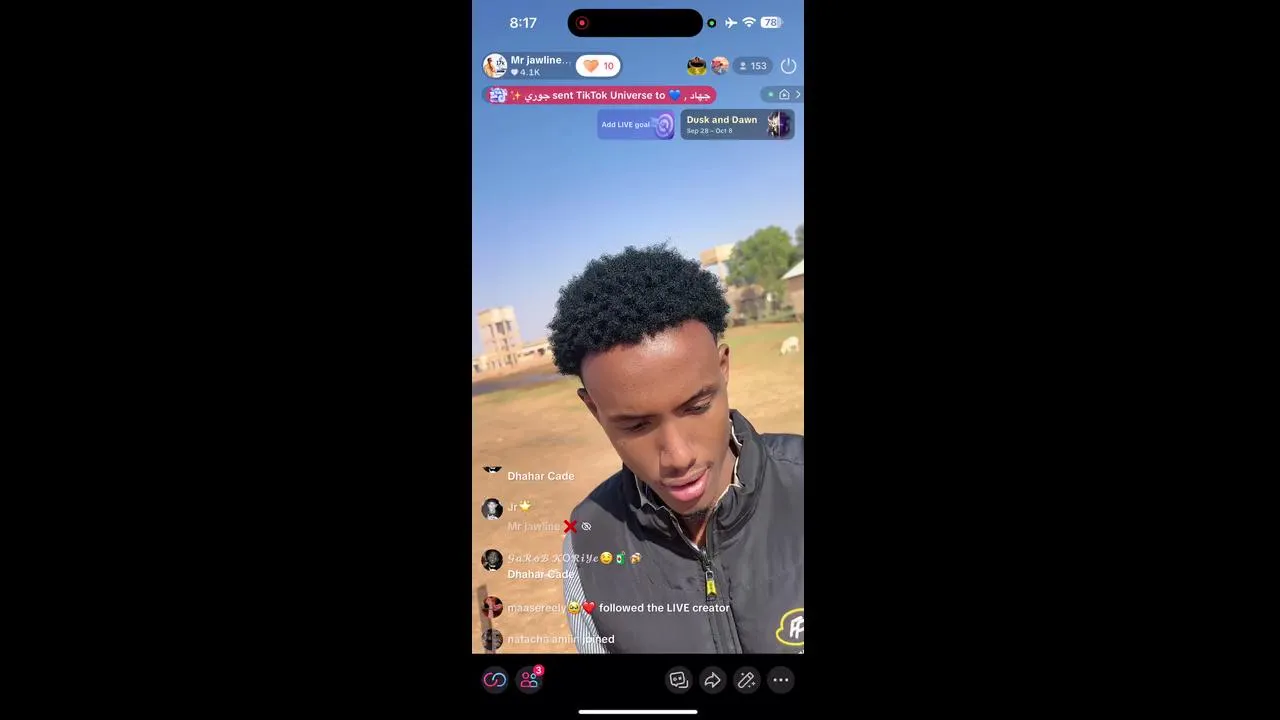Tap the heart likes counter pill
1280x720 pixels.
(598, 66)
